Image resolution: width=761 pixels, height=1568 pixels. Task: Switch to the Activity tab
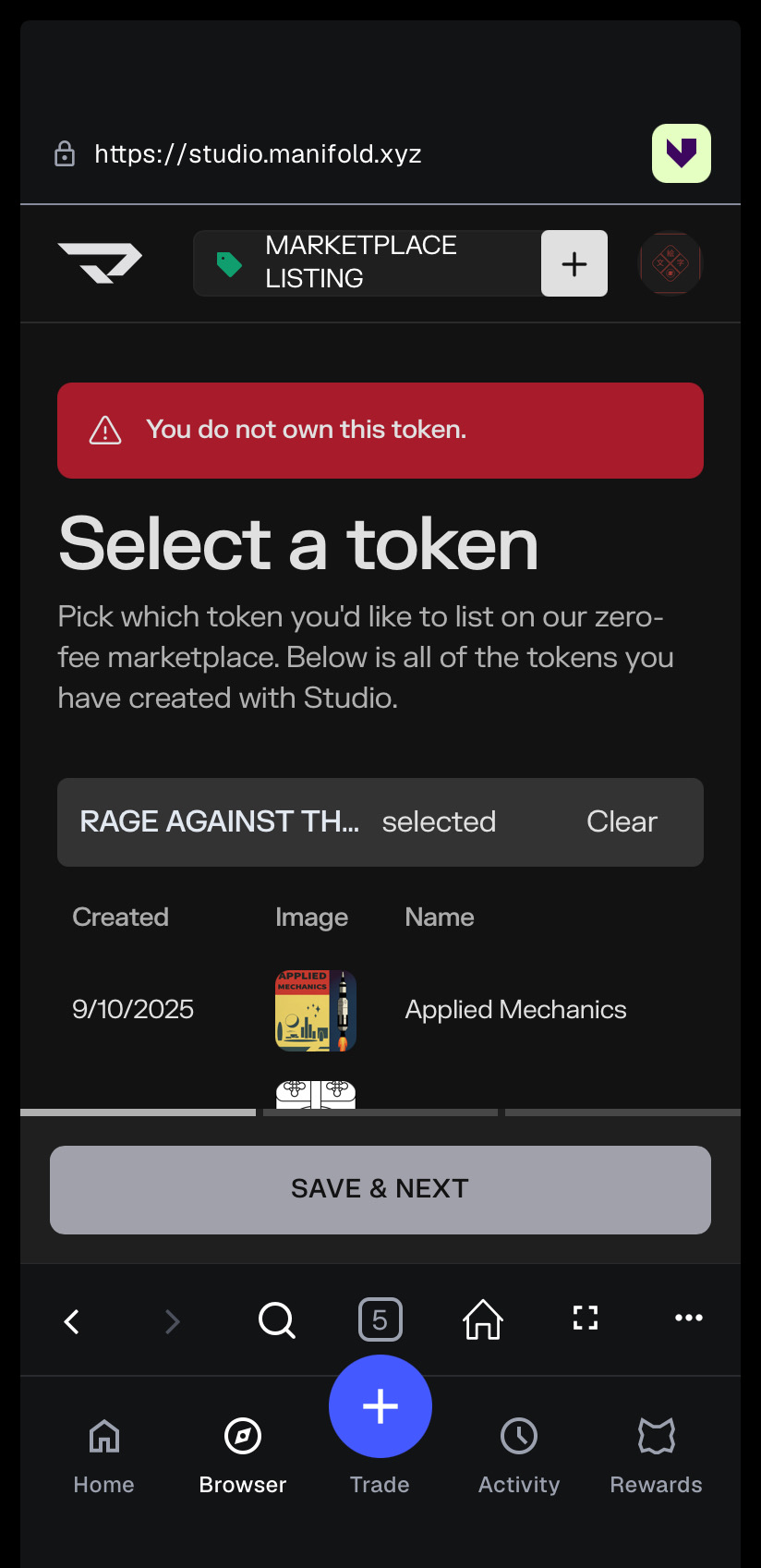click(519, 1455)
